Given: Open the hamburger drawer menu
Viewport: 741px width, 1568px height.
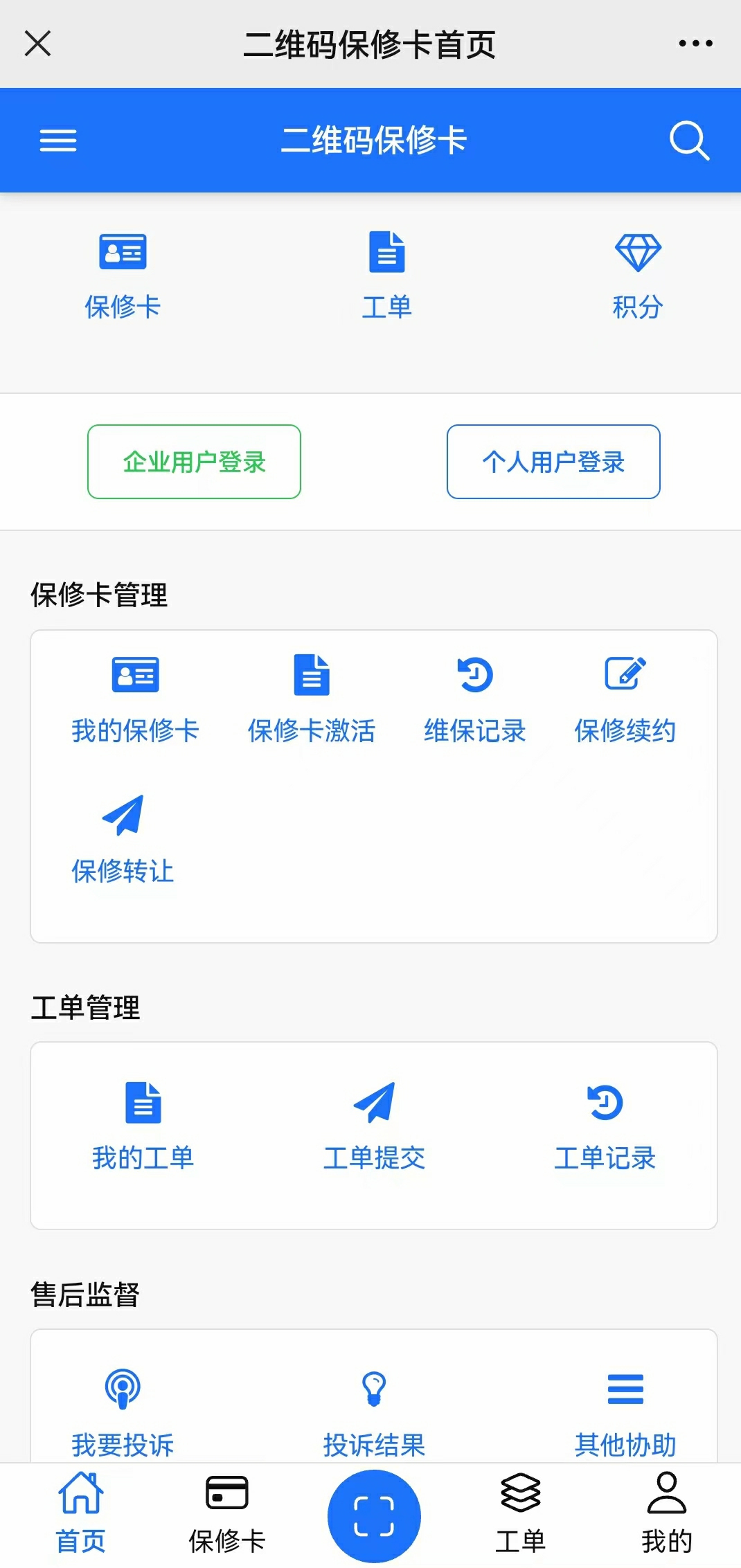Looking at the screenshot, I should [x=58, y=141].
